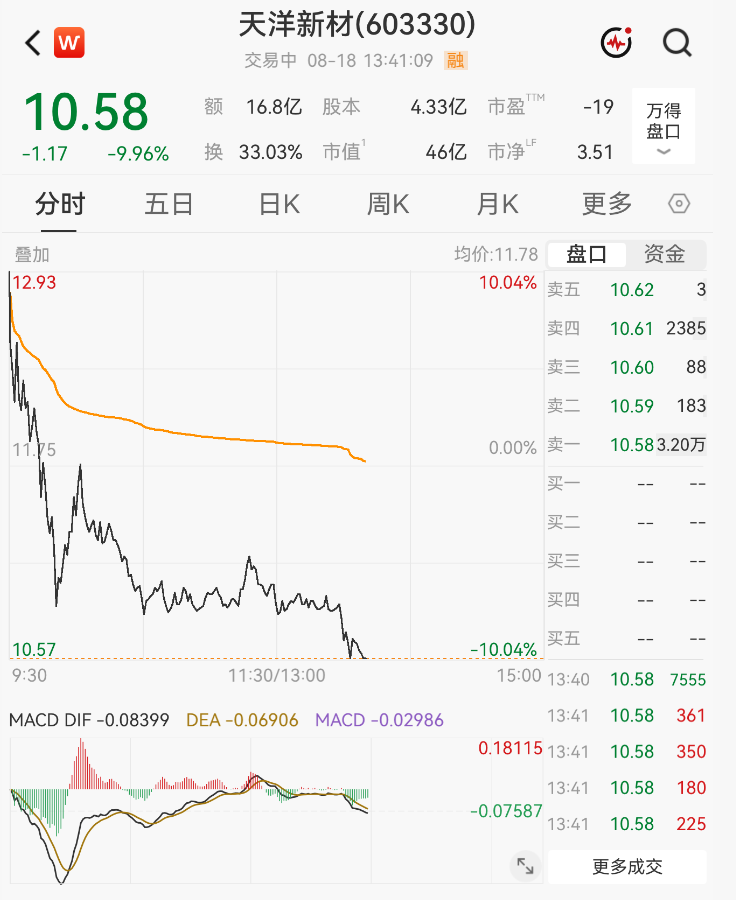
Task: Open chart settings hexagon icon
Action: click(x=679, y=204)
